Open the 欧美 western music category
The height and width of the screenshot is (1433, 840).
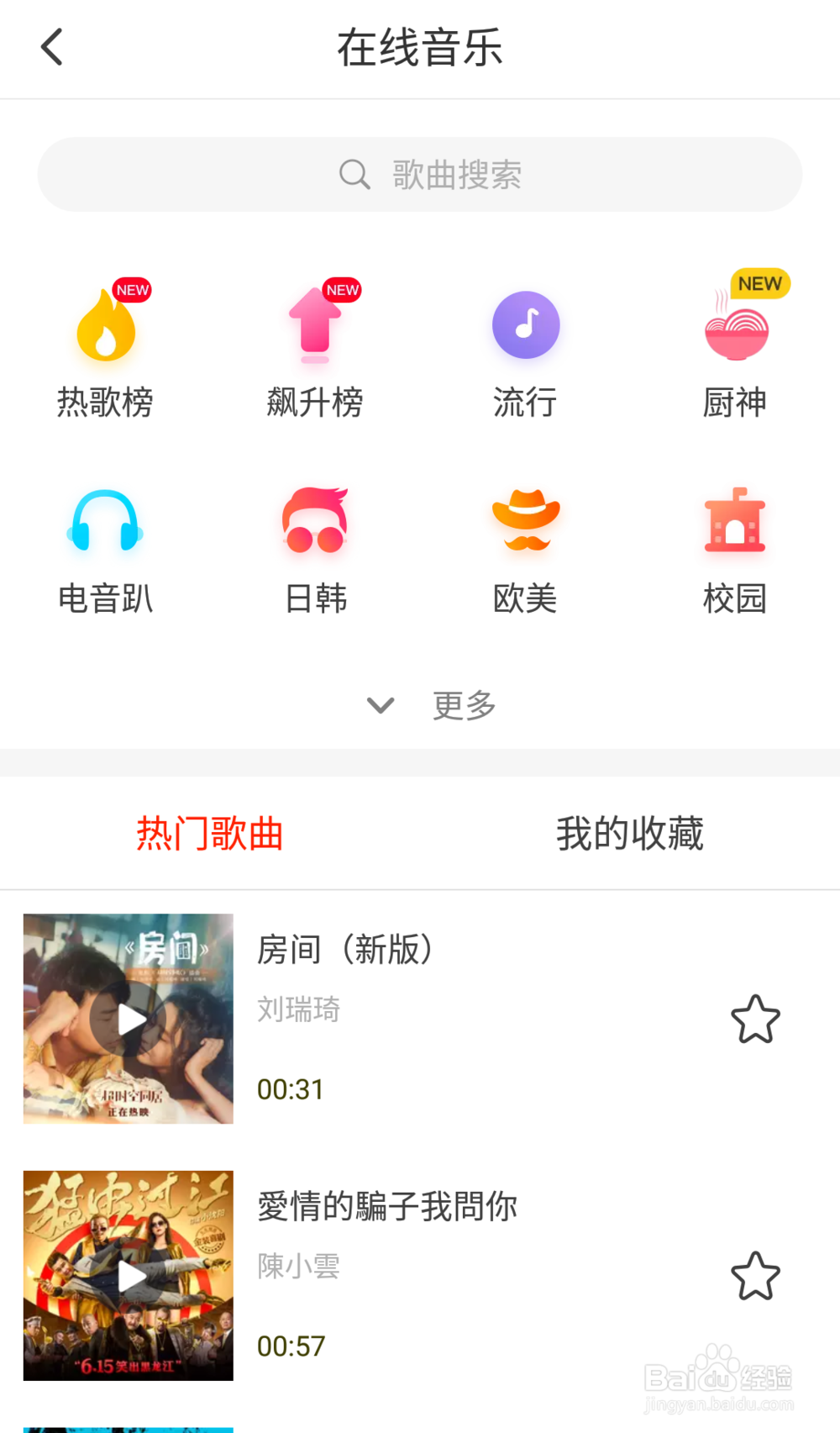pos(525,545)
